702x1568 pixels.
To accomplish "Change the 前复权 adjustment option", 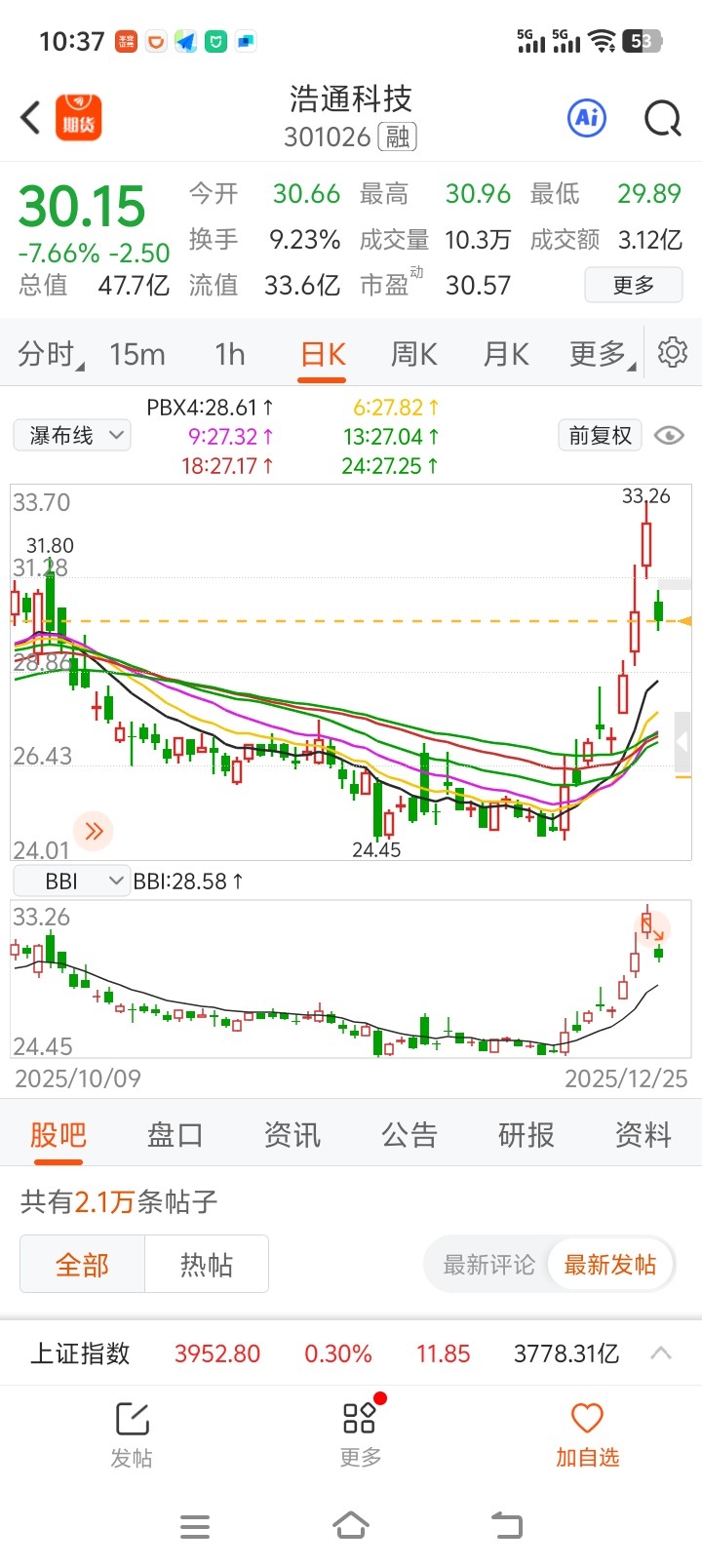I will click(x=600, y=435).
